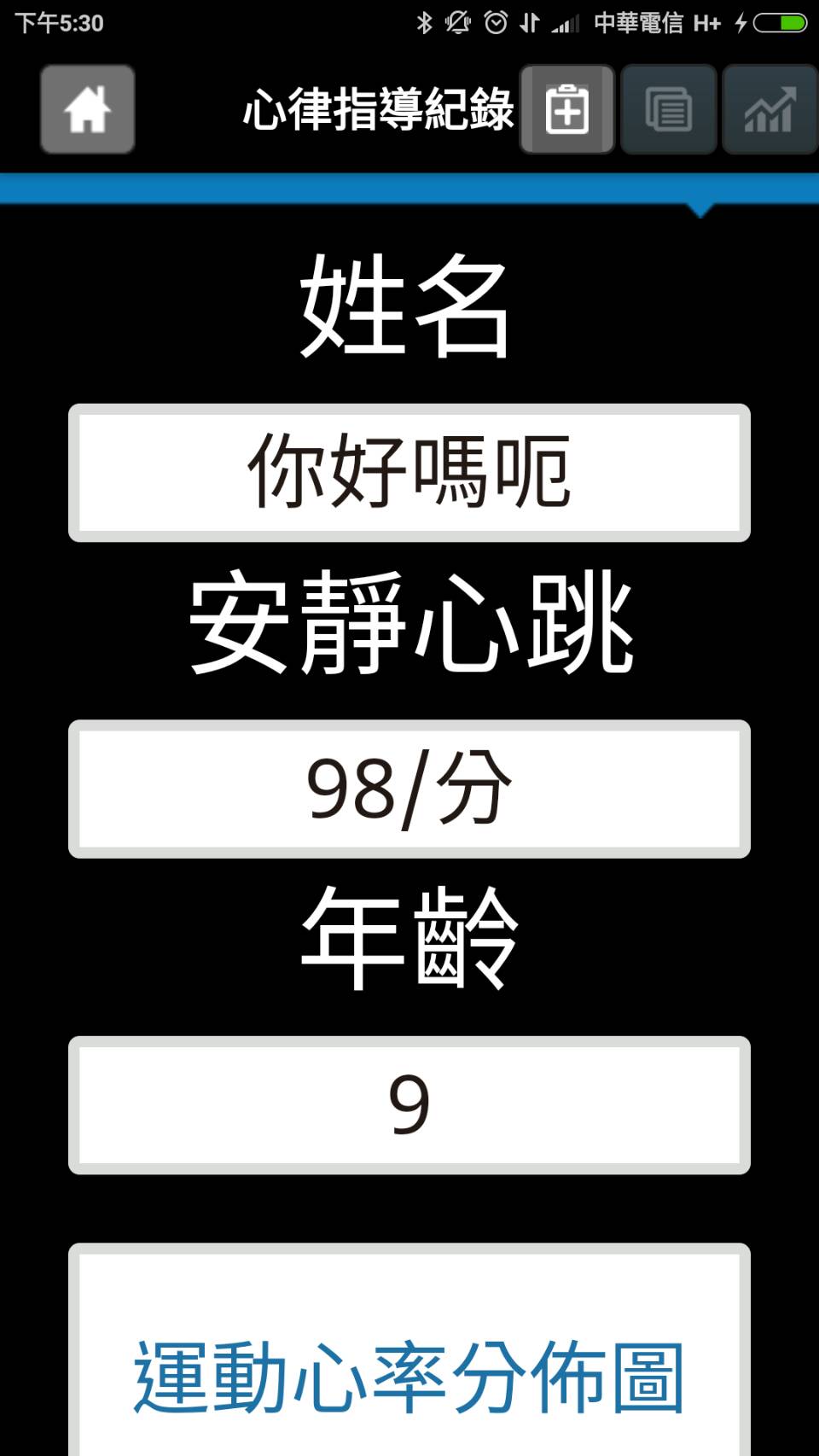Edit the 年齡 age field
This screenshot has height=1456, width=819.
tap(409, 1105)
